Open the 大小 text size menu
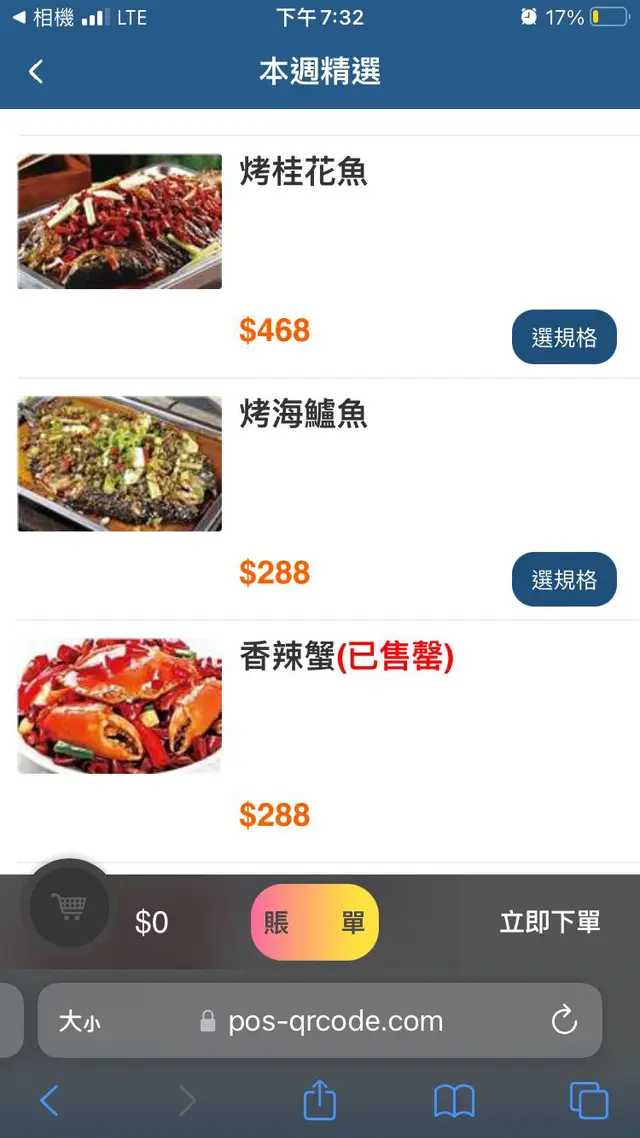Screen dimensions: 640x1138 (x=79, y=1021)
